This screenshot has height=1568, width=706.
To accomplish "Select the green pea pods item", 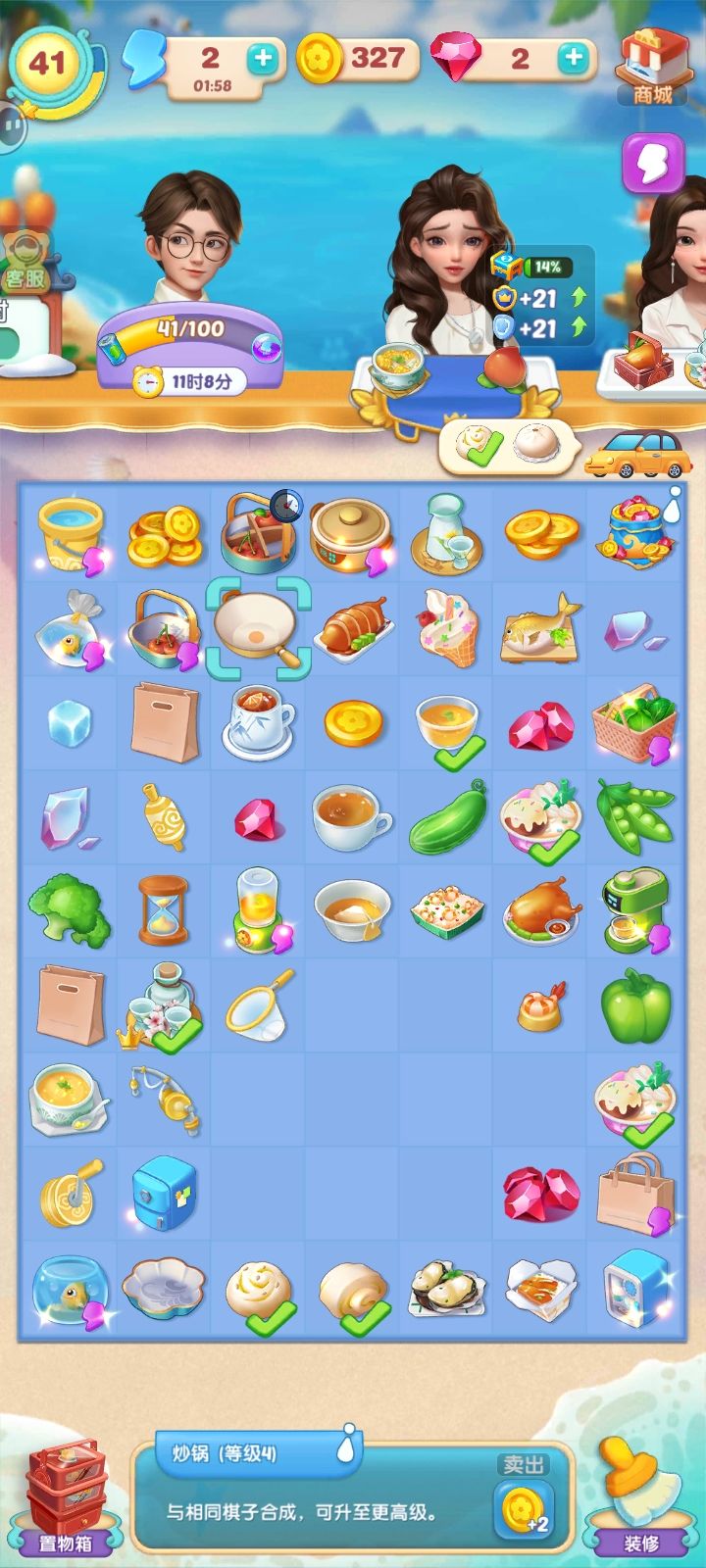I will click(635, 817).
